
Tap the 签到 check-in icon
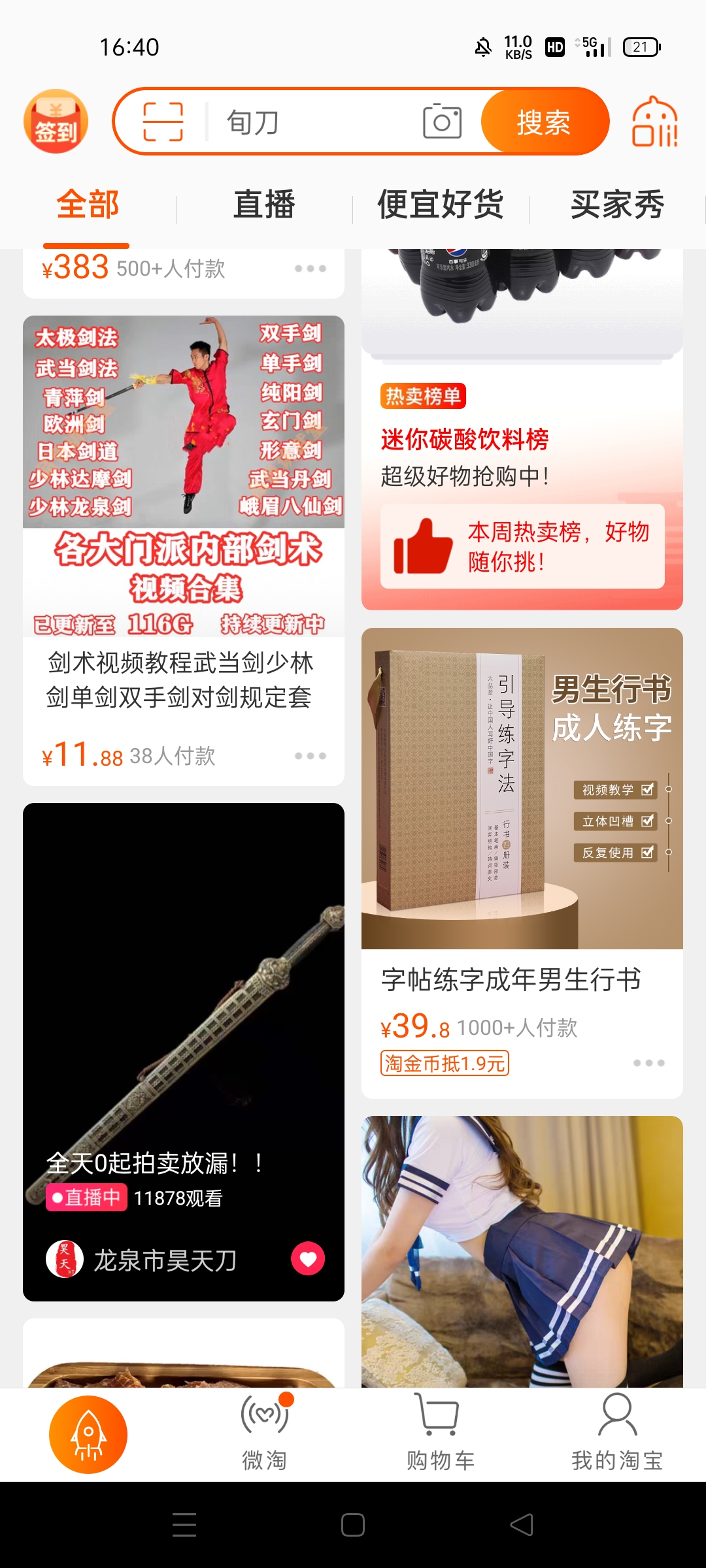click(x=56, y=122)
